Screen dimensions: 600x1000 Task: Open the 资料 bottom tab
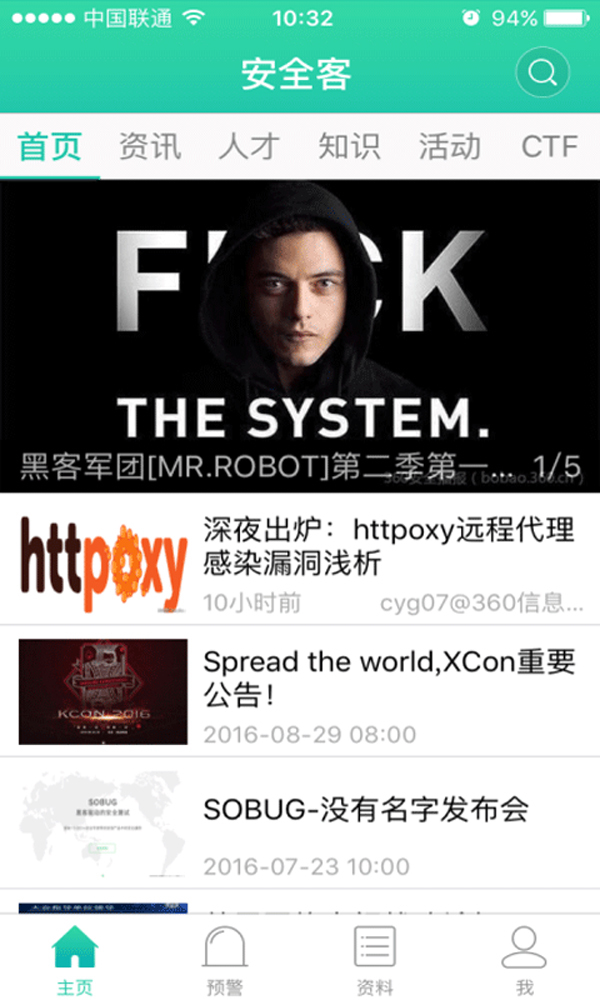click(x=375, y=958)
